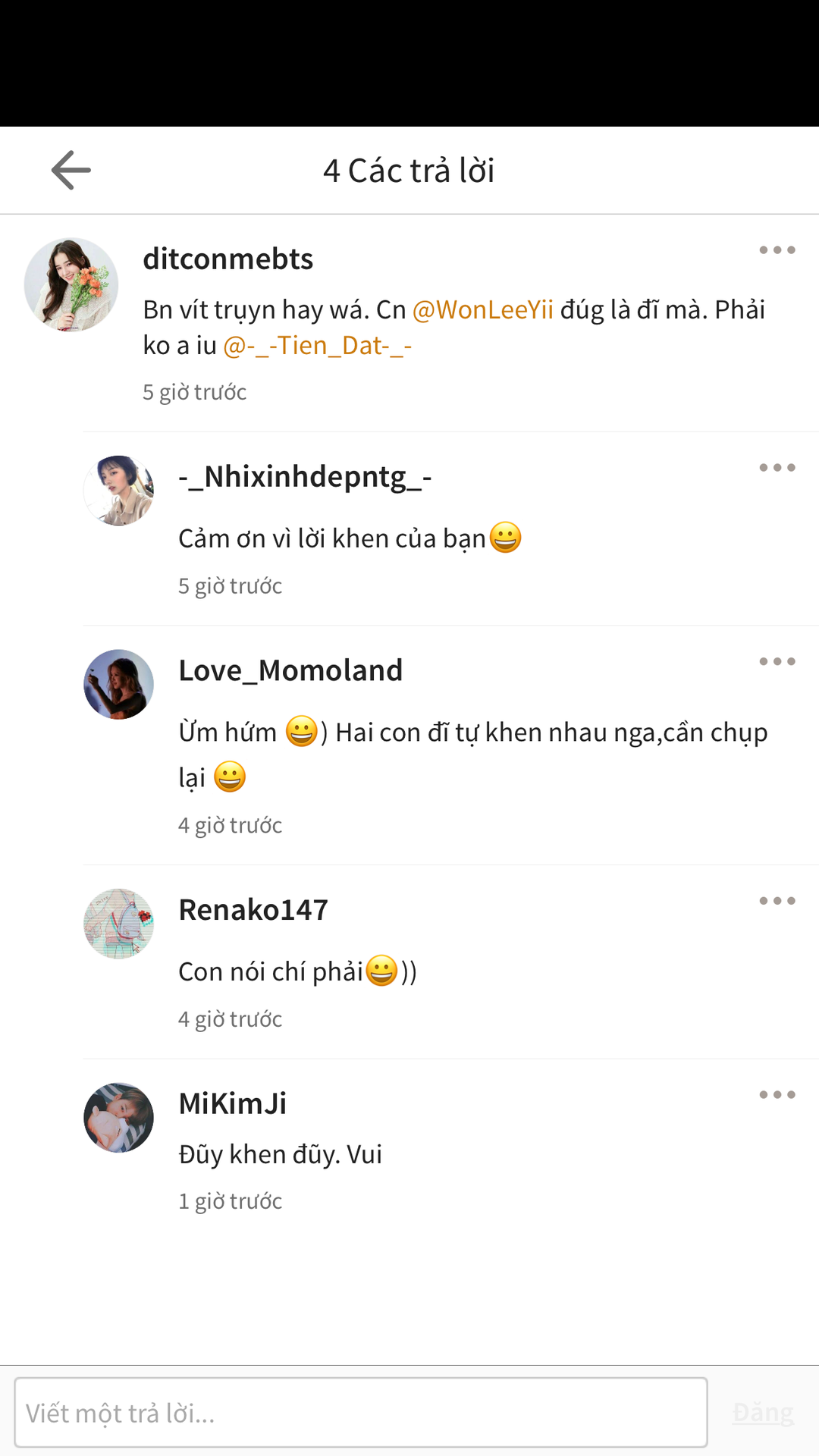The width and height of the screenshot is (819, 1456).
Task: Open -_Nhixinhdepntg_-'s avatar
Action: point(118,491)
